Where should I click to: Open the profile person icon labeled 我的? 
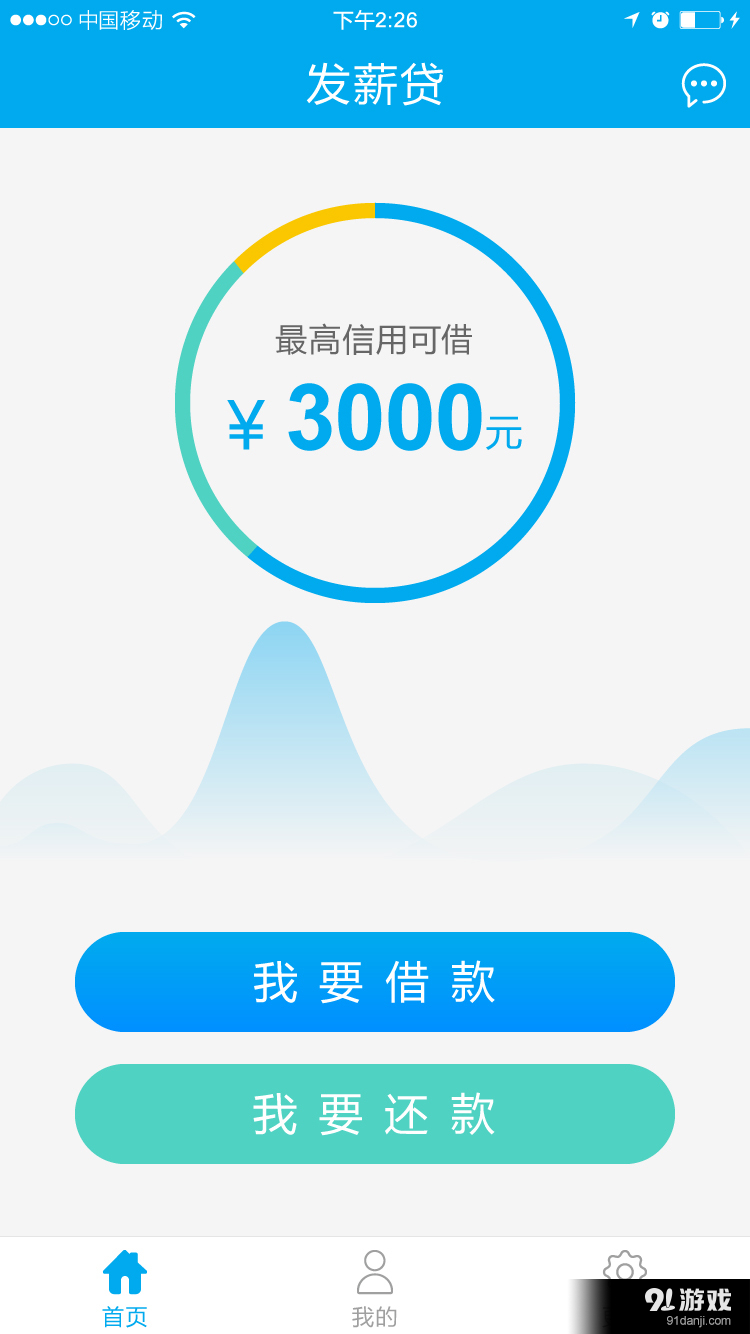coord(374,1270)
